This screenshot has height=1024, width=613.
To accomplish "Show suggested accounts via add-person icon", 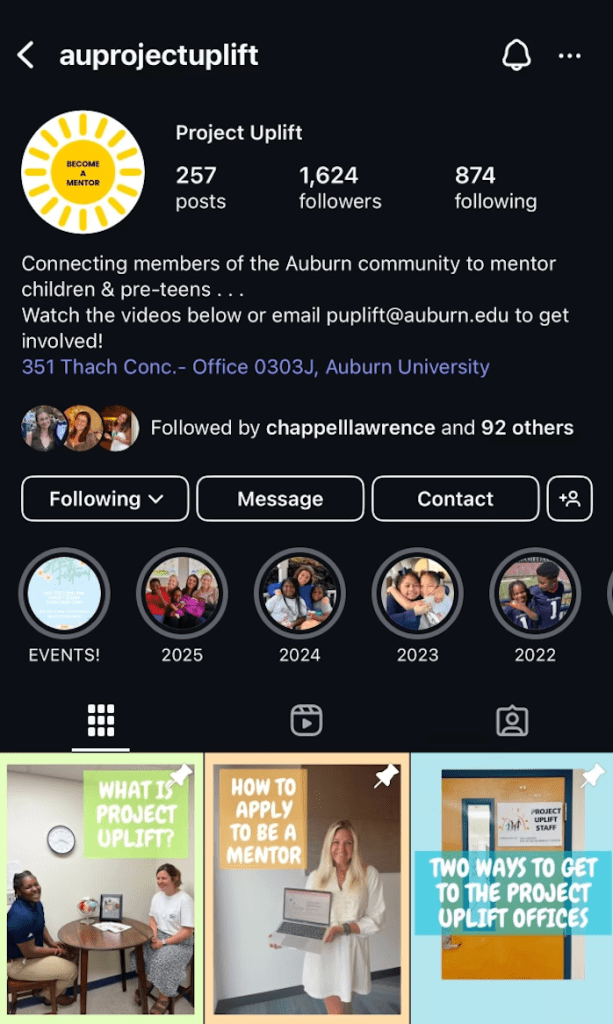I will click(570, 499).
